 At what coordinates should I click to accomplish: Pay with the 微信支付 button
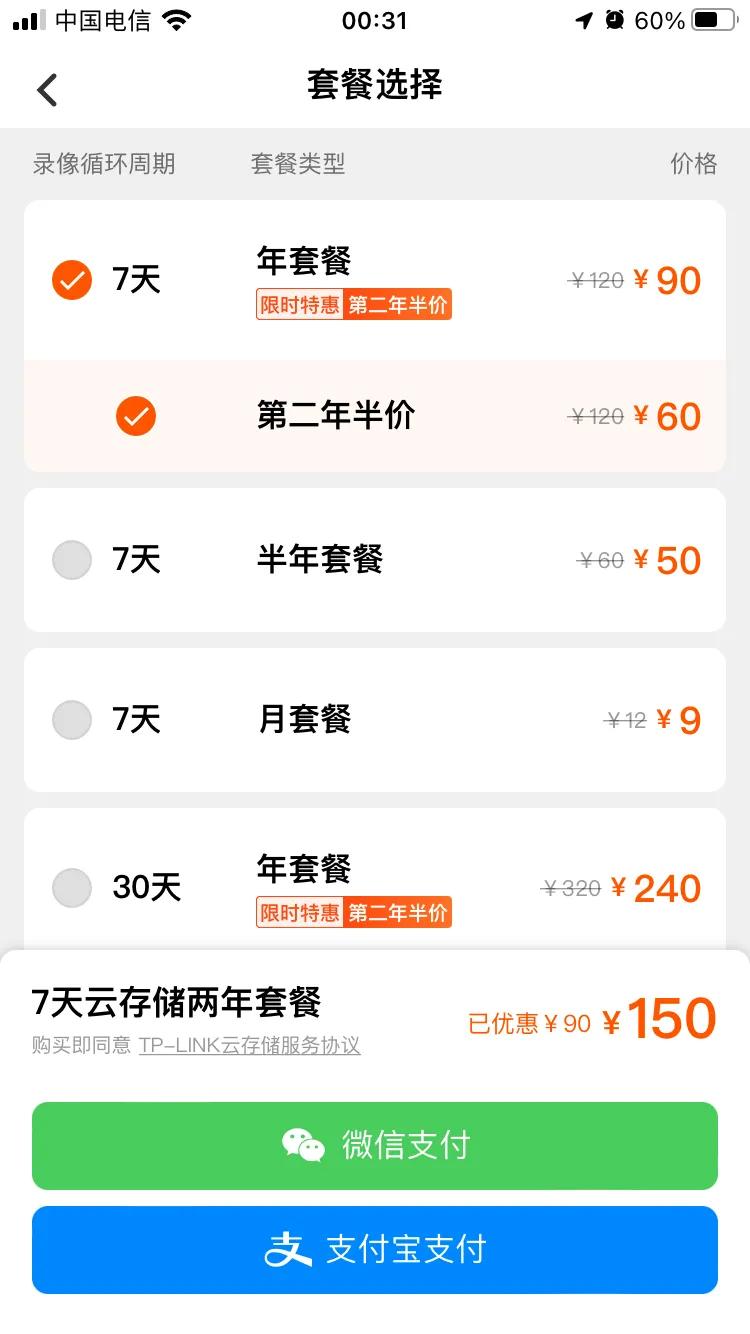coord(375,1145)
